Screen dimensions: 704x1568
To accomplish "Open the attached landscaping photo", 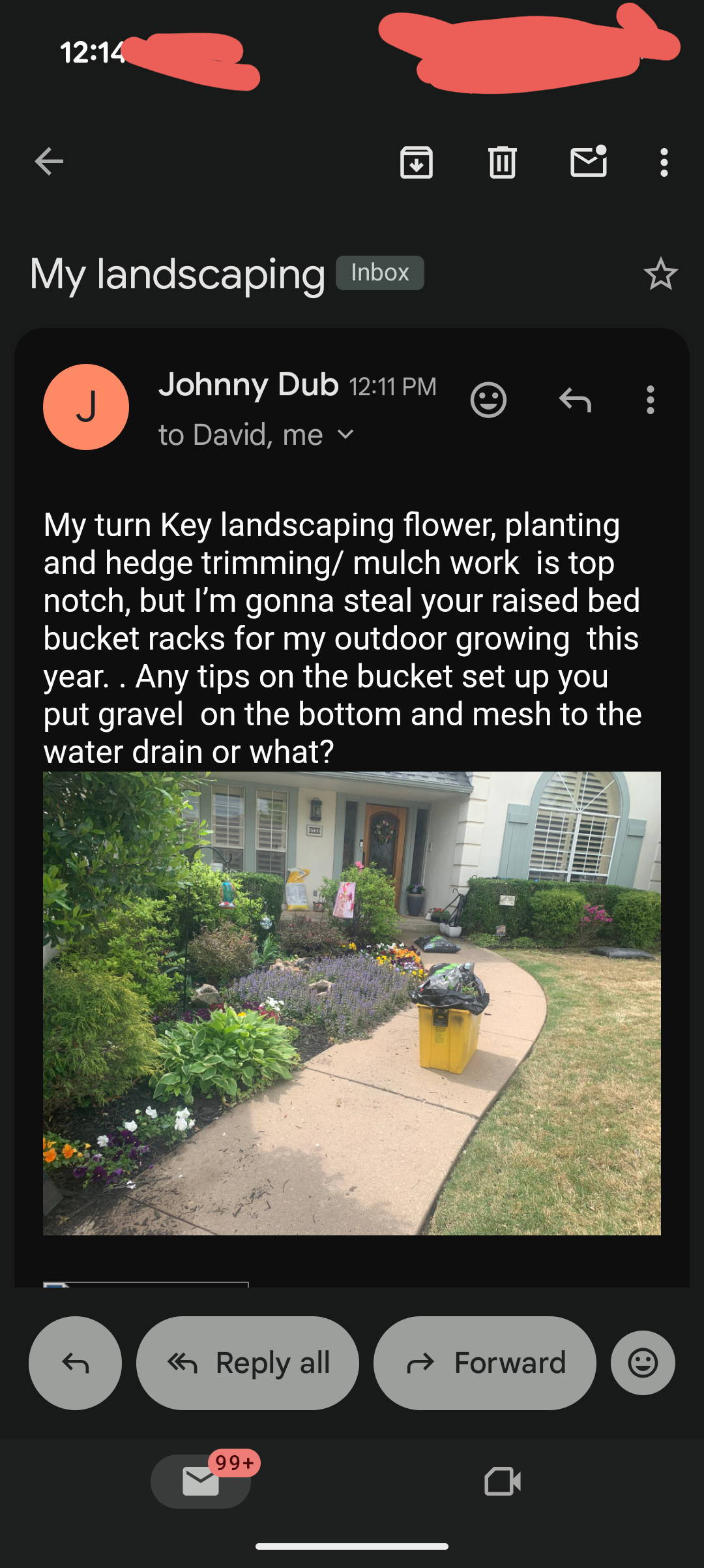I will pyautogui.click(x=352, y=1003).
